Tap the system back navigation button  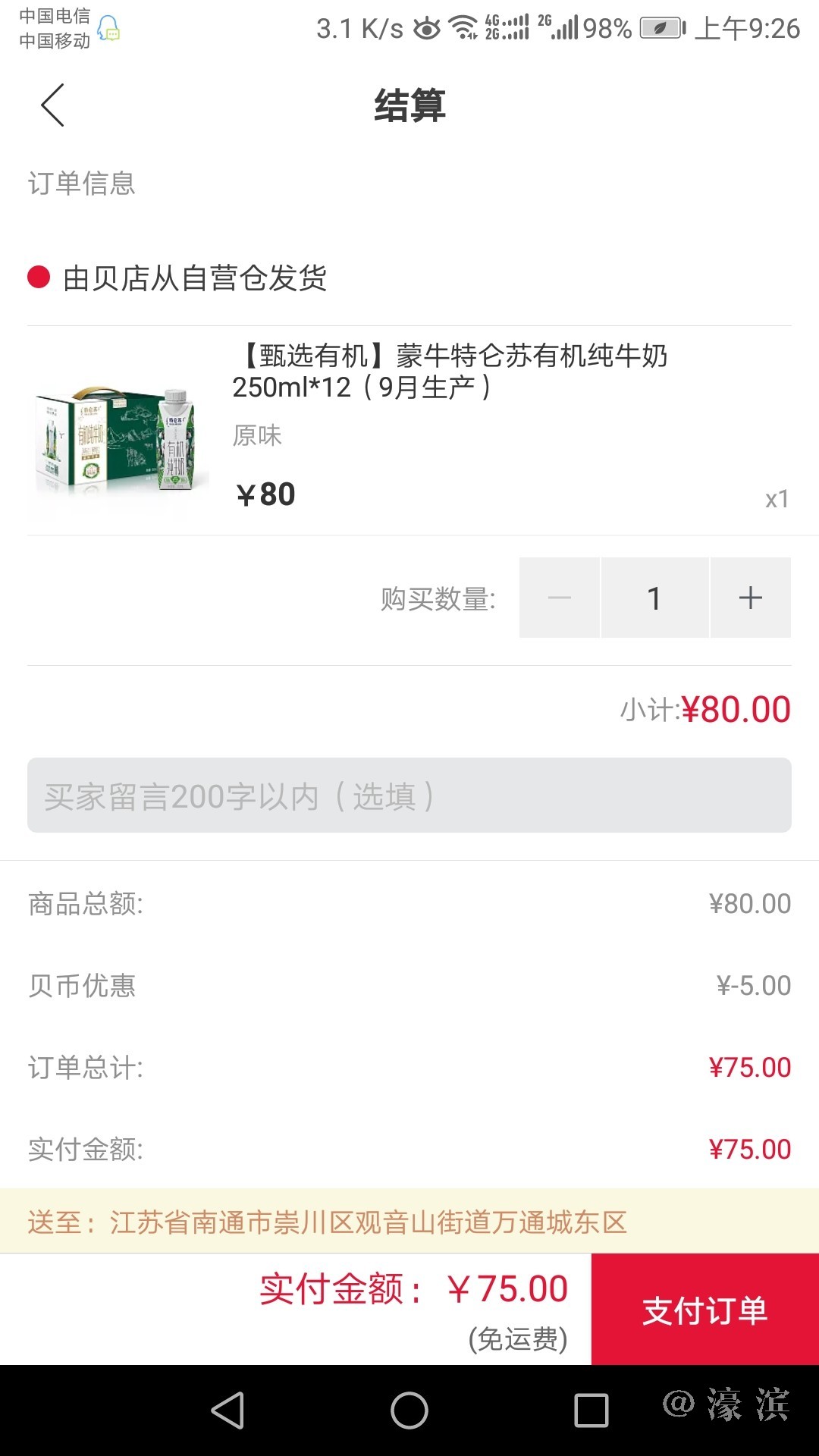point(227,1411)
